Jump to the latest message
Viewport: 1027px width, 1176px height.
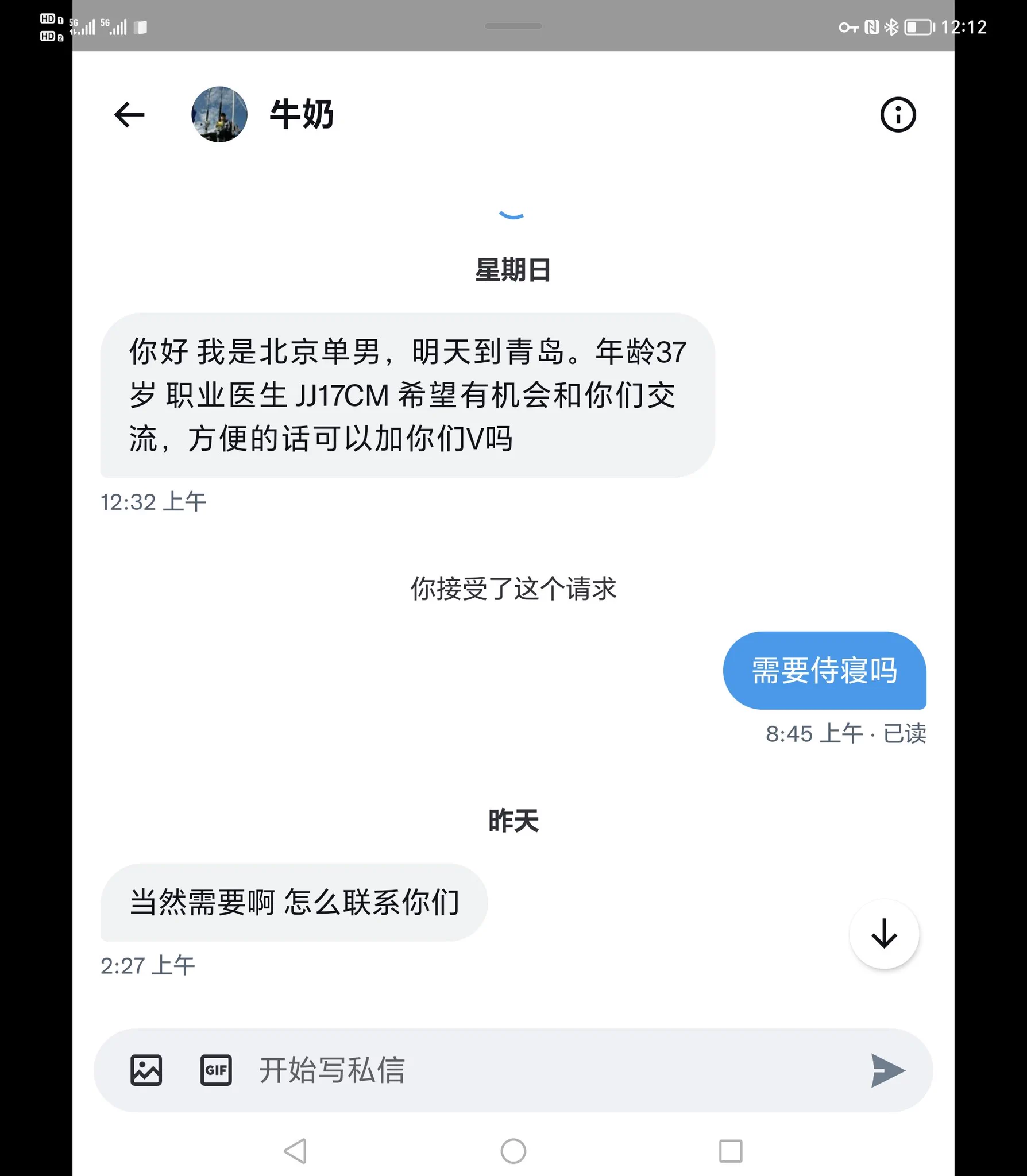click(883, 934)
